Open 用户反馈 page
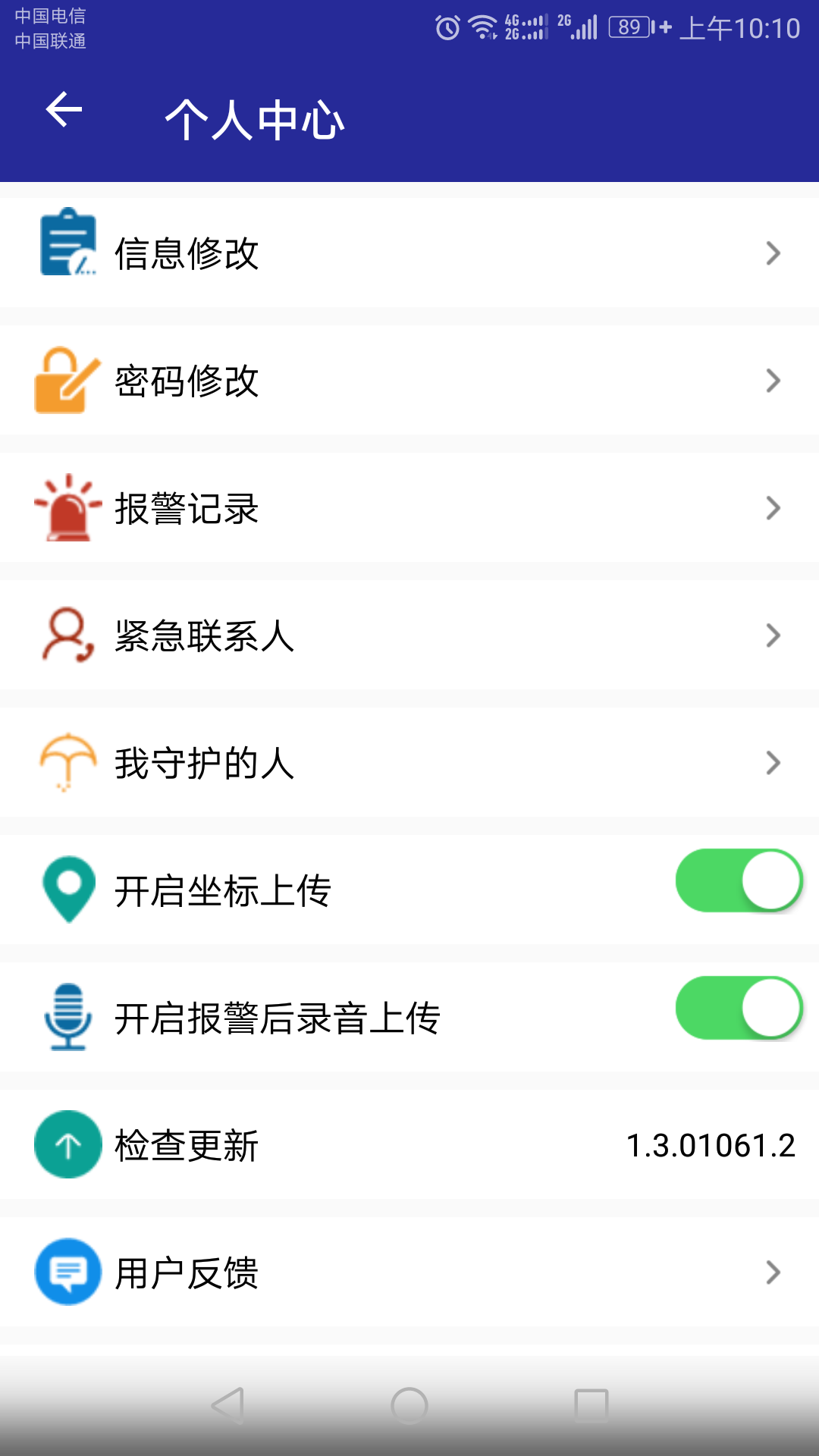The image size is (819, 1456). pyautogui.click(x=409, y=1272)
